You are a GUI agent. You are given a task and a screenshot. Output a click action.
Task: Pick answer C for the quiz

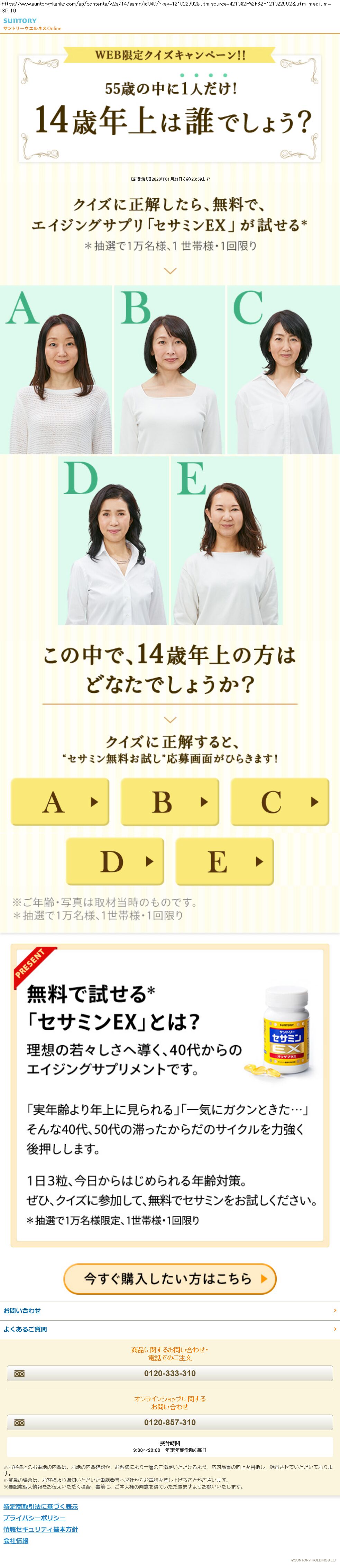(279, 802)
